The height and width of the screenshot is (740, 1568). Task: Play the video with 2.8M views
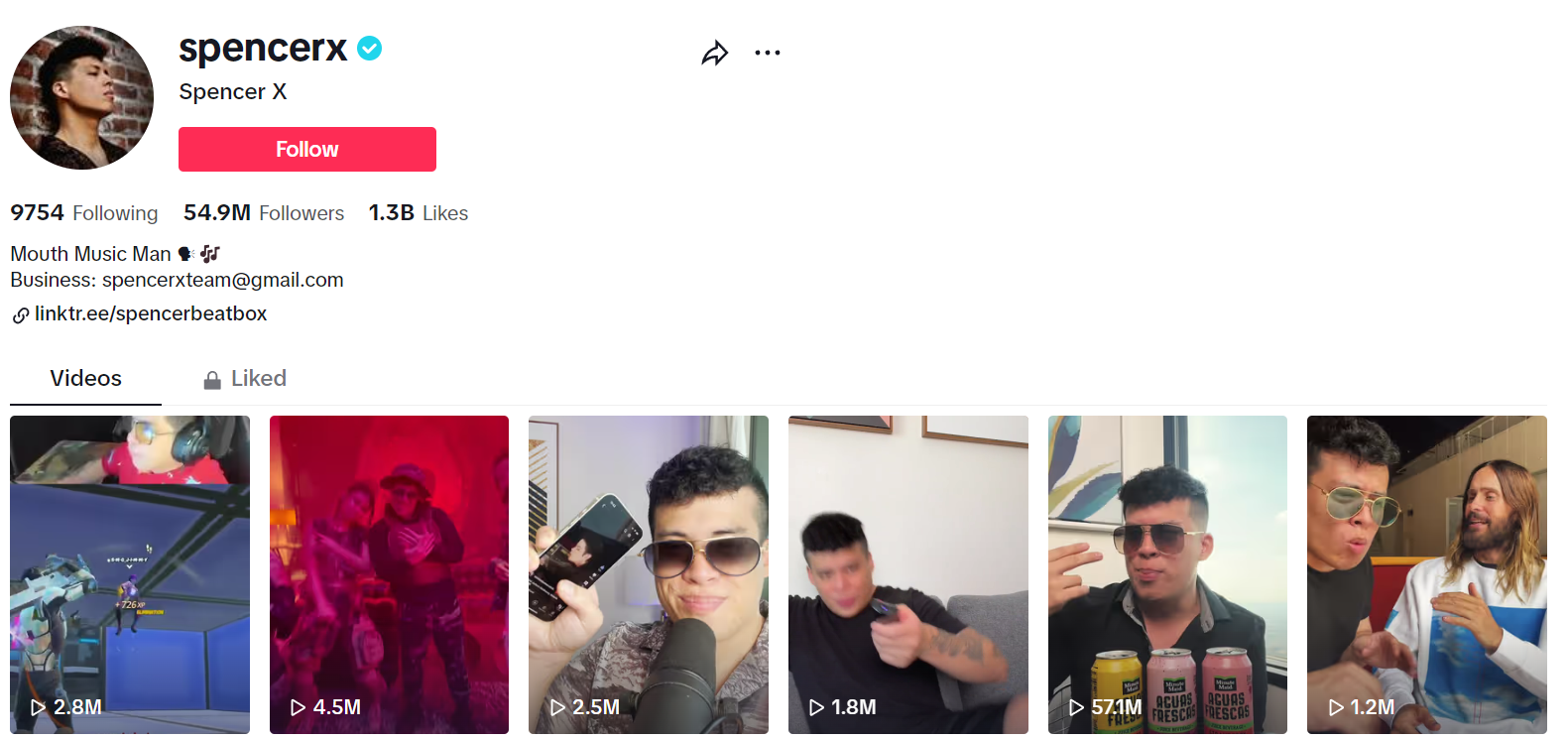click(x=130, y=574)
